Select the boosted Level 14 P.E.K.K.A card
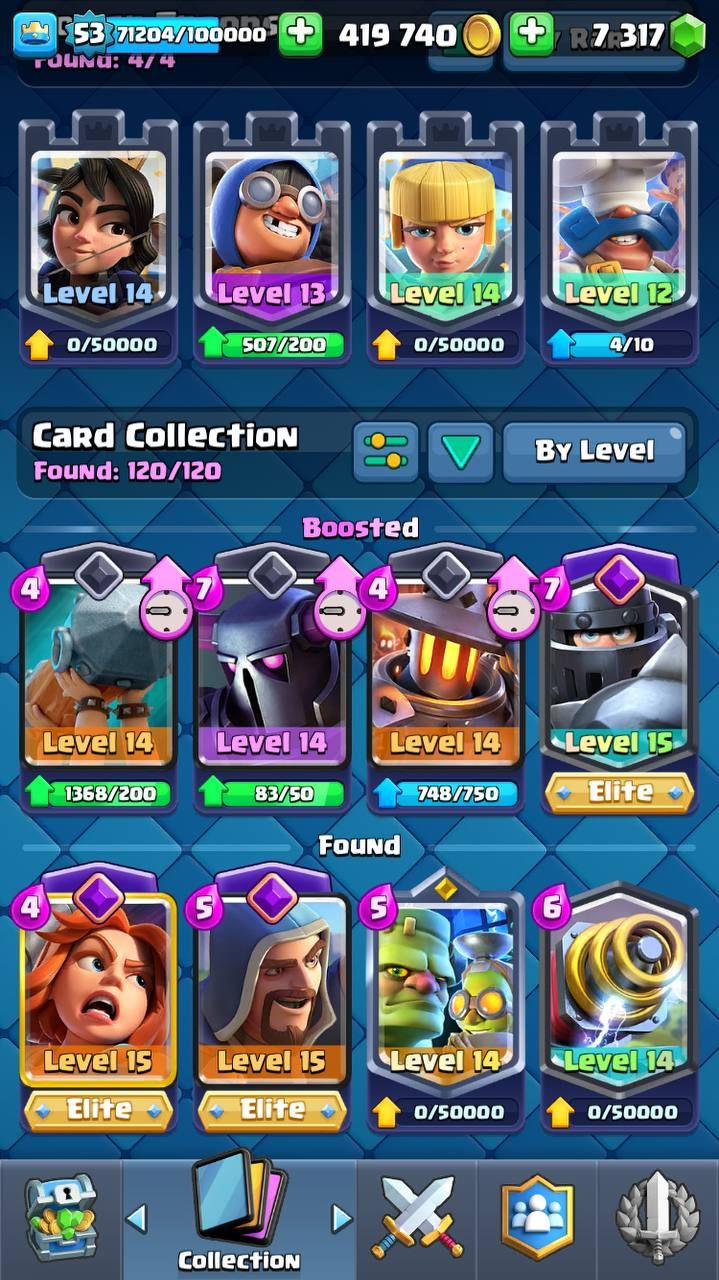This screenshot has width=719, height=1280. tap(272, 680)
